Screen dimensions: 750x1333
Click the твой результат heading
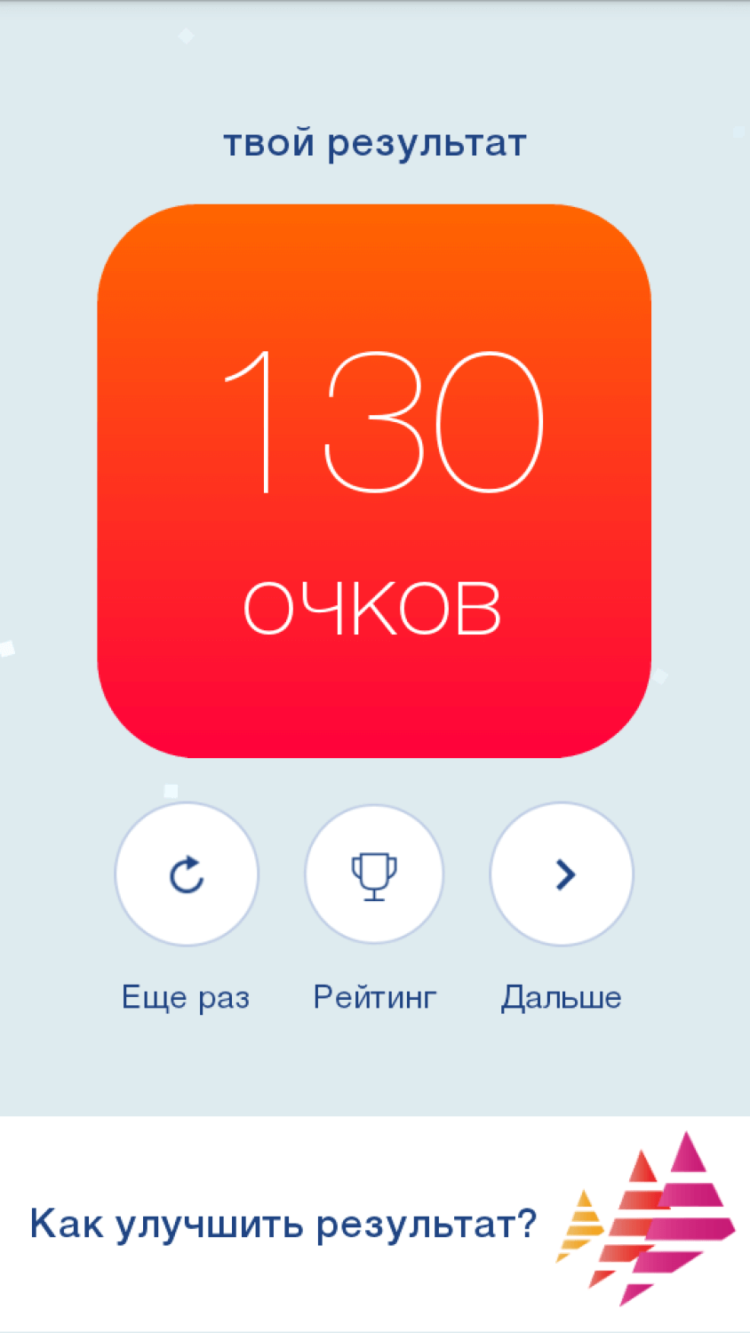[374, 141]
